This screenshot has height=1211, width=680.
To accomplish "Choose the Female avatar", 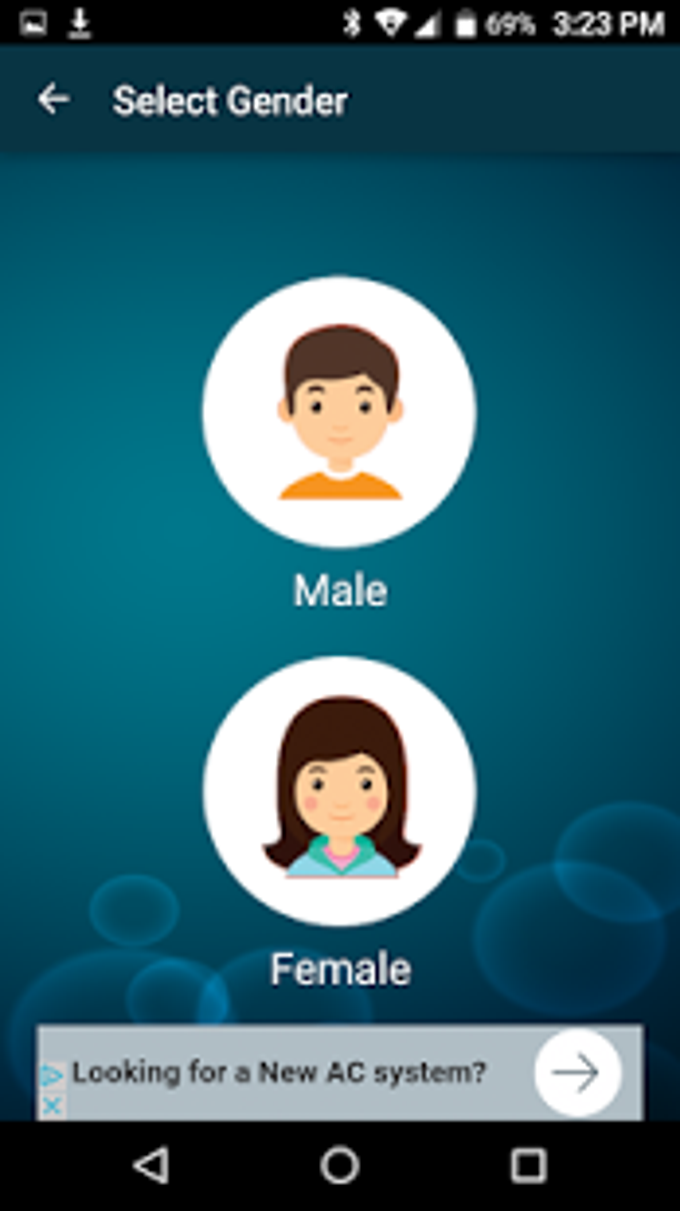I will click(339, 791).
